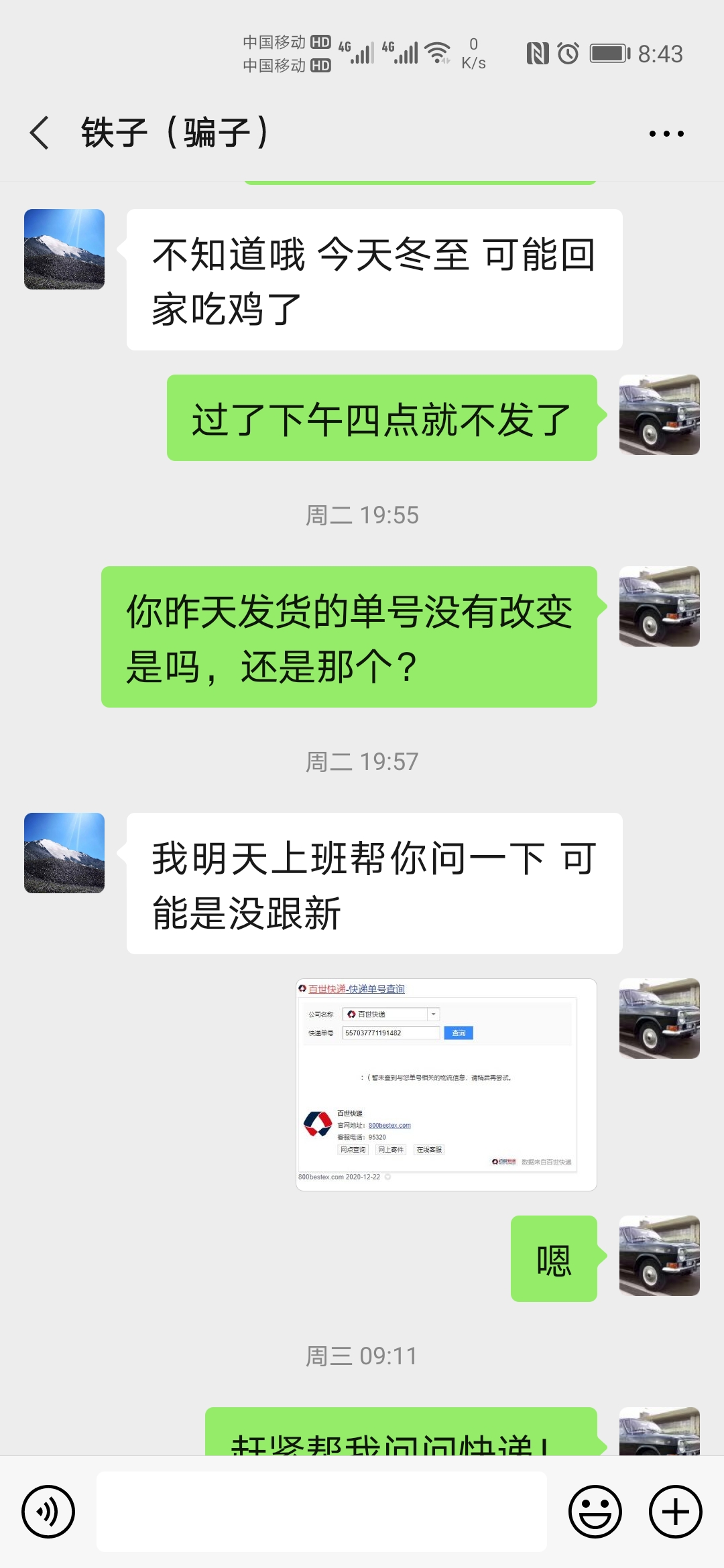Viewport: 724px width, 1568px height.
Task: Tap my avatar beside 过了下午四点就不发了 message
Action: (659, 415)
